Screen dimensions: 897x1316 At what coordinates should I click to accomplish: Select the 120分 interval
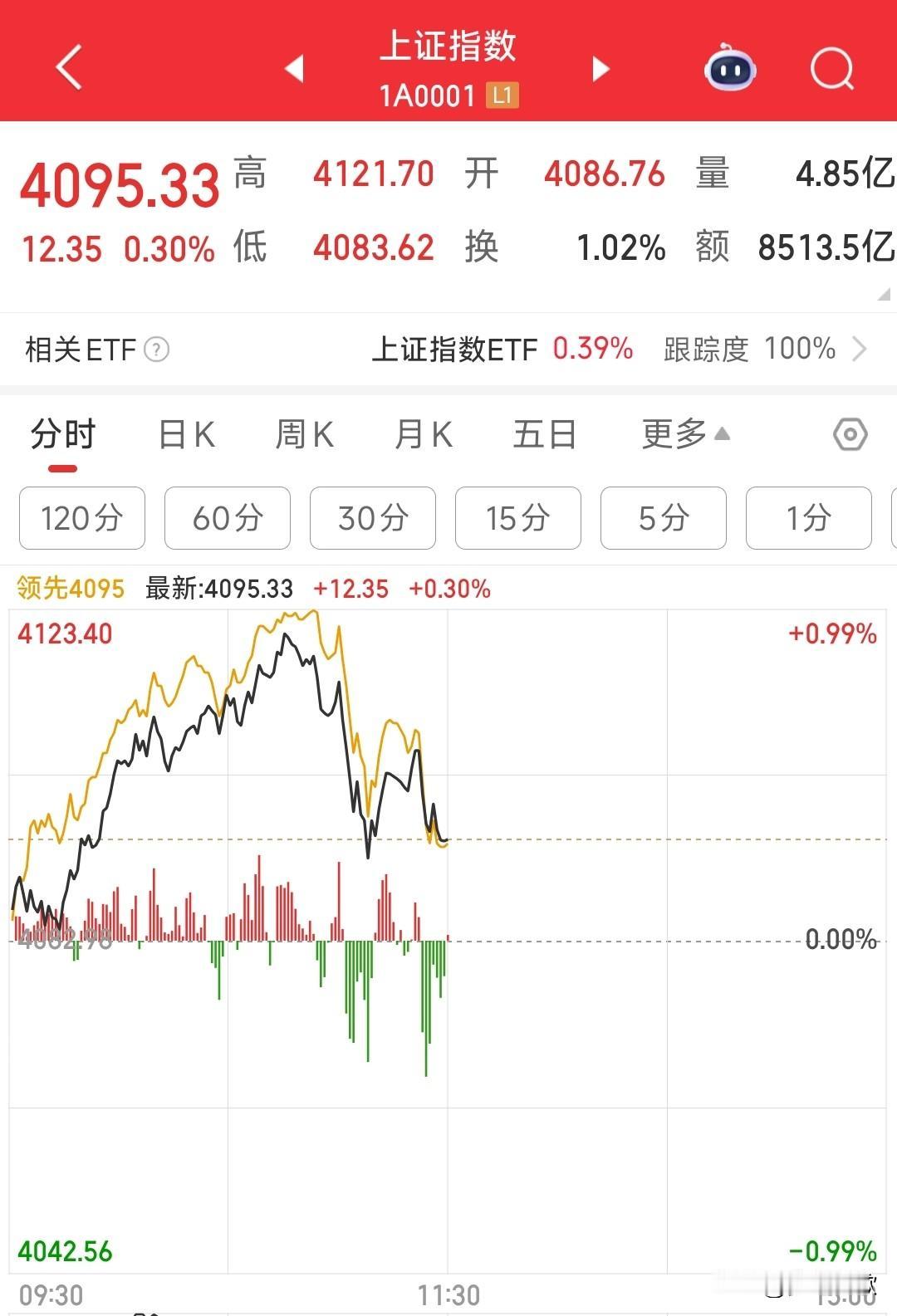pyautogui.click(x=81, y=518)
